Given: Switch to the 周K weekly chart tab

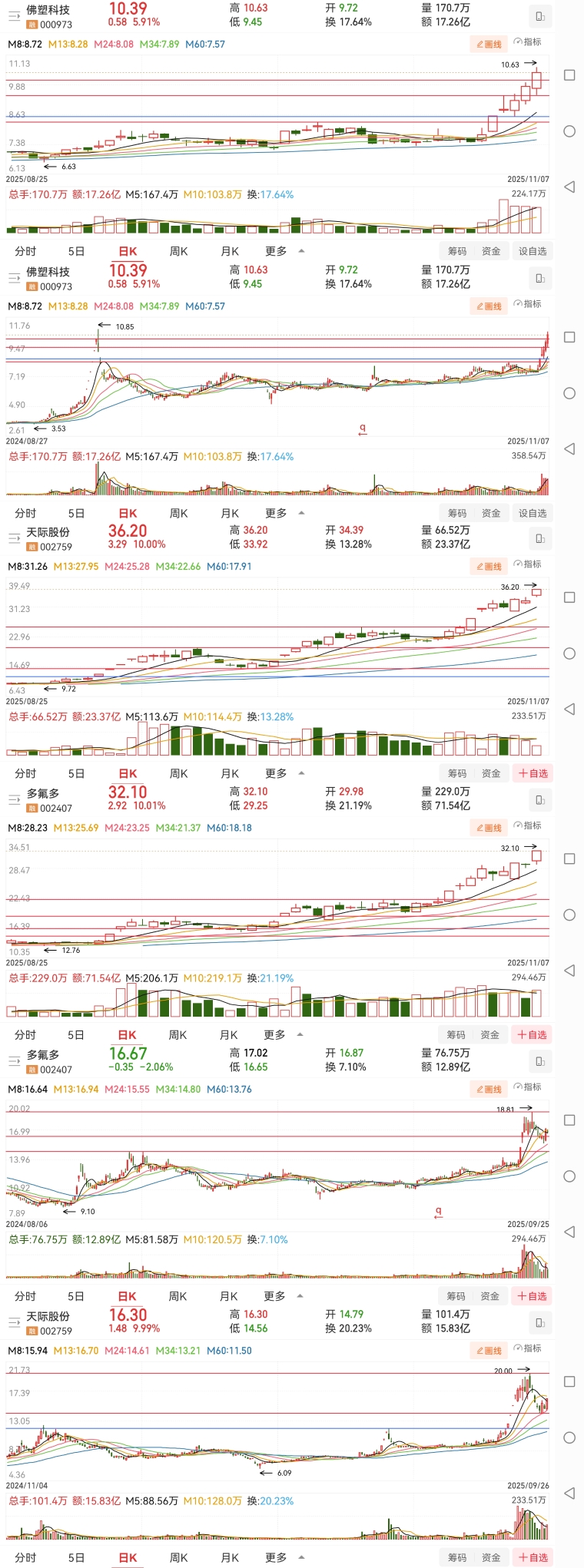Looking at the screenshot, I should [178, 251].
